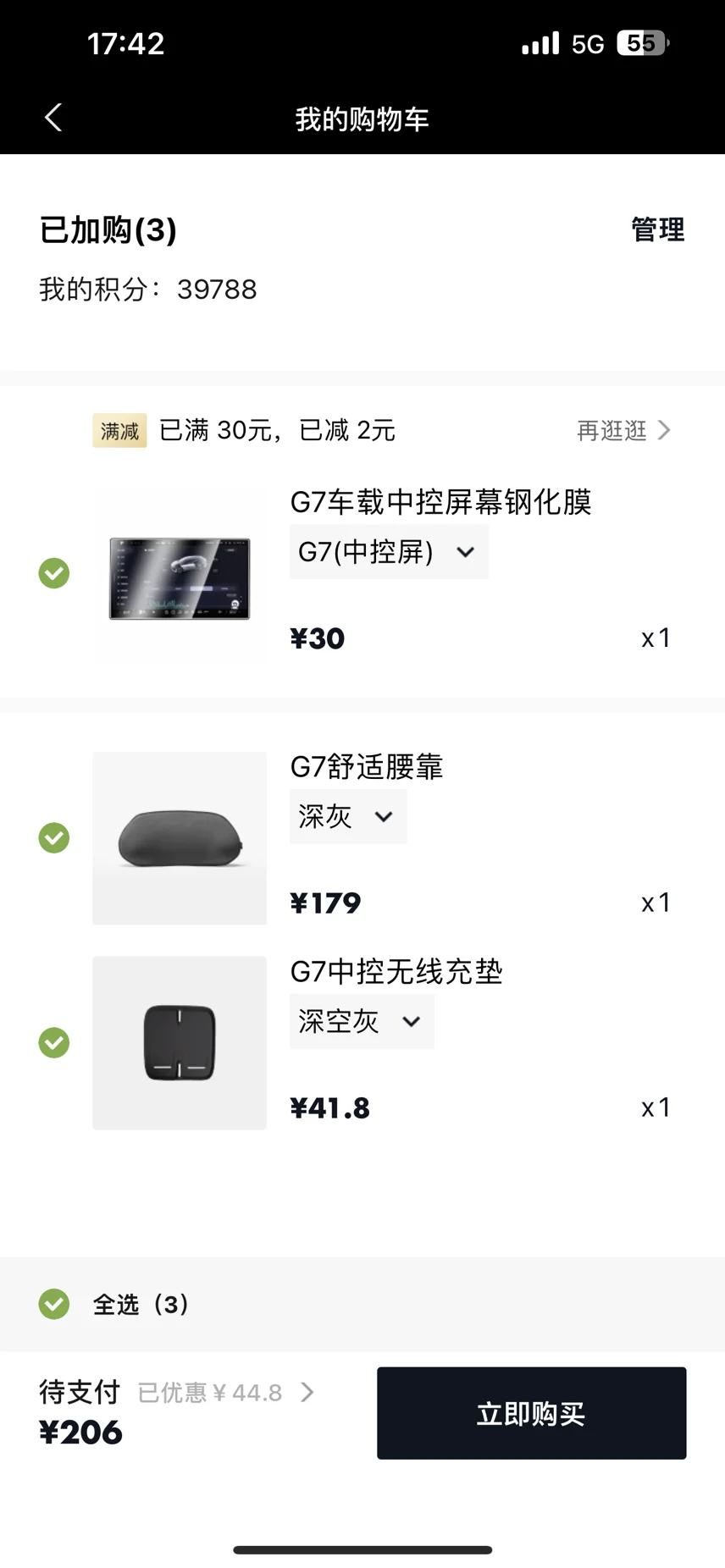
Task: Open the G7舒适腰靠 product picture
Action: click(180, 838)
